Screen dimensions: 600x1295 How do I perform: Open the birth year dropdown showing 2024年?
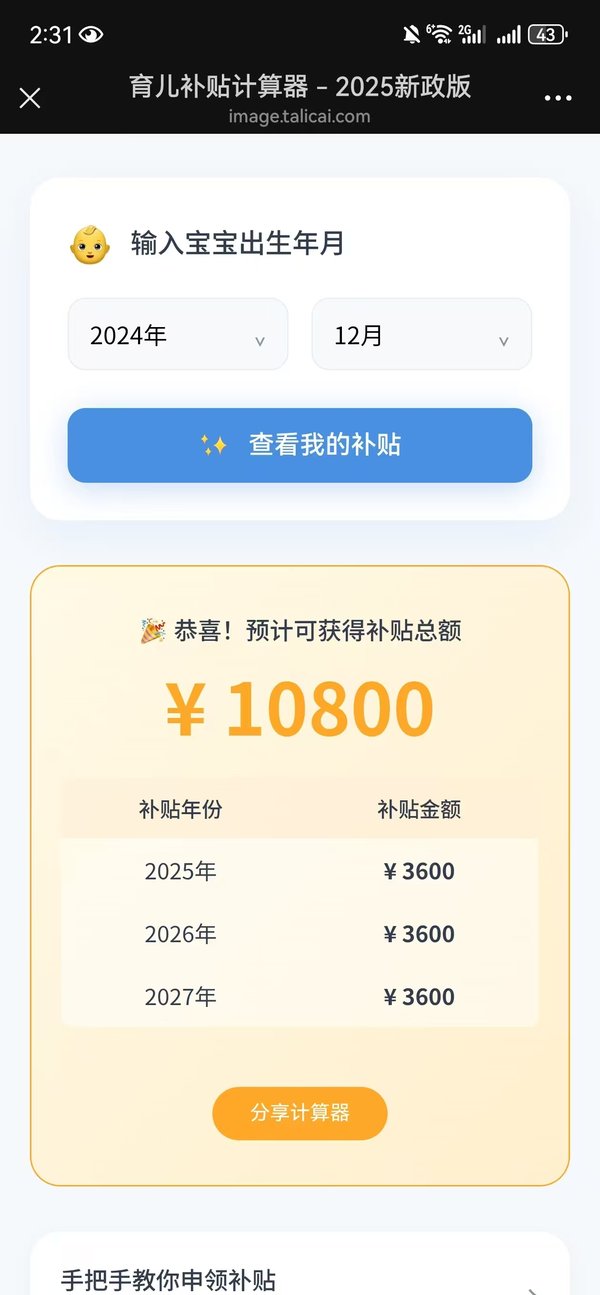178,335
